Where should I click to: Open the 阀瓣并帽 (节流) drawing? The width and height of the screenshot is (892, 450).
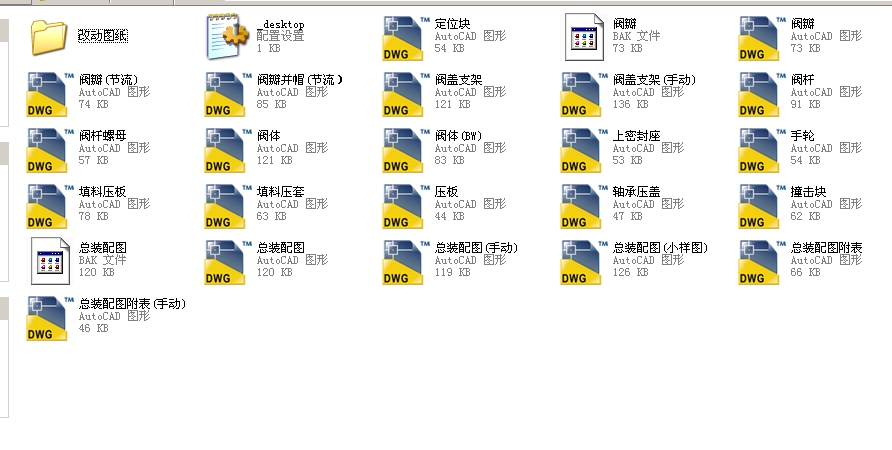click(226, 94)
